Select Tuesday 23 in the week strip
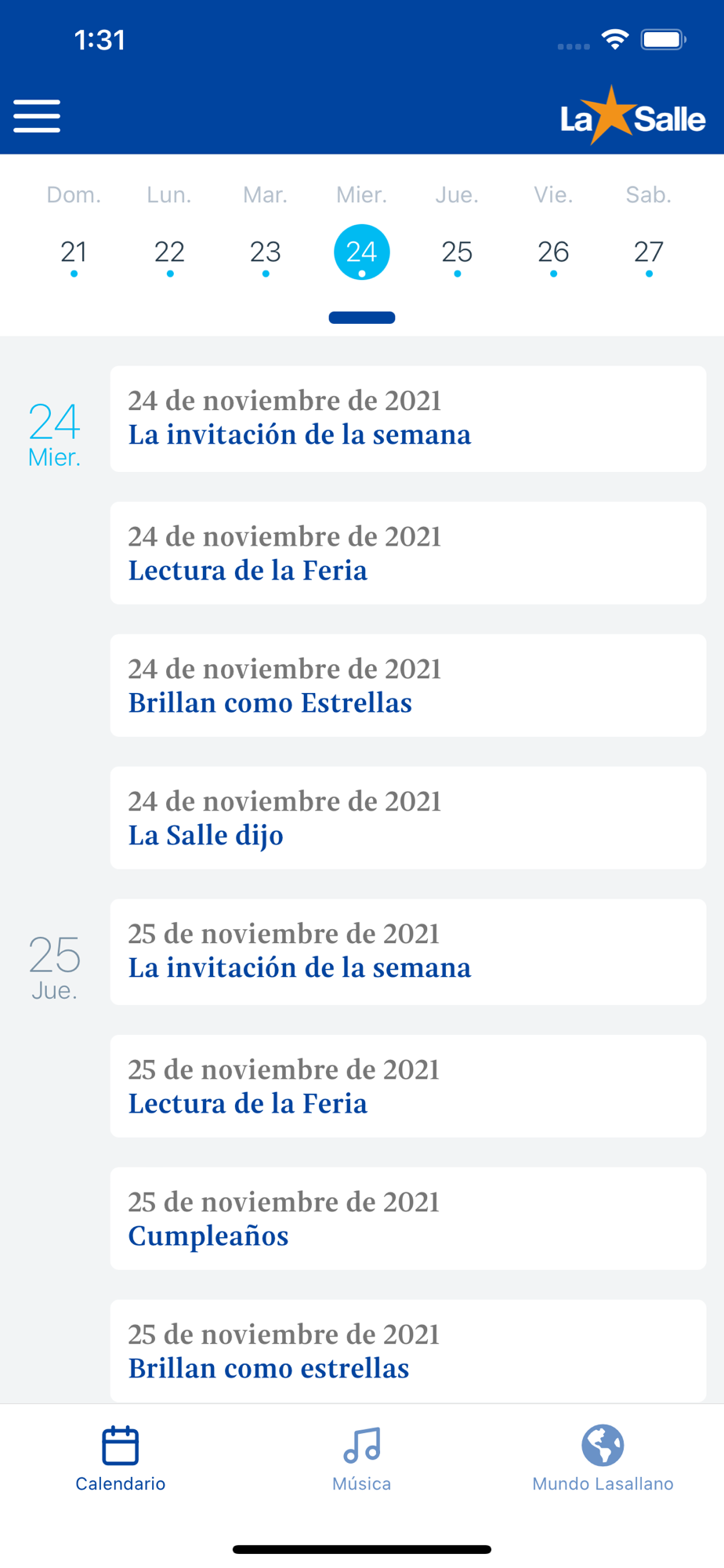The image size is (724, 1568). point(266,252)
